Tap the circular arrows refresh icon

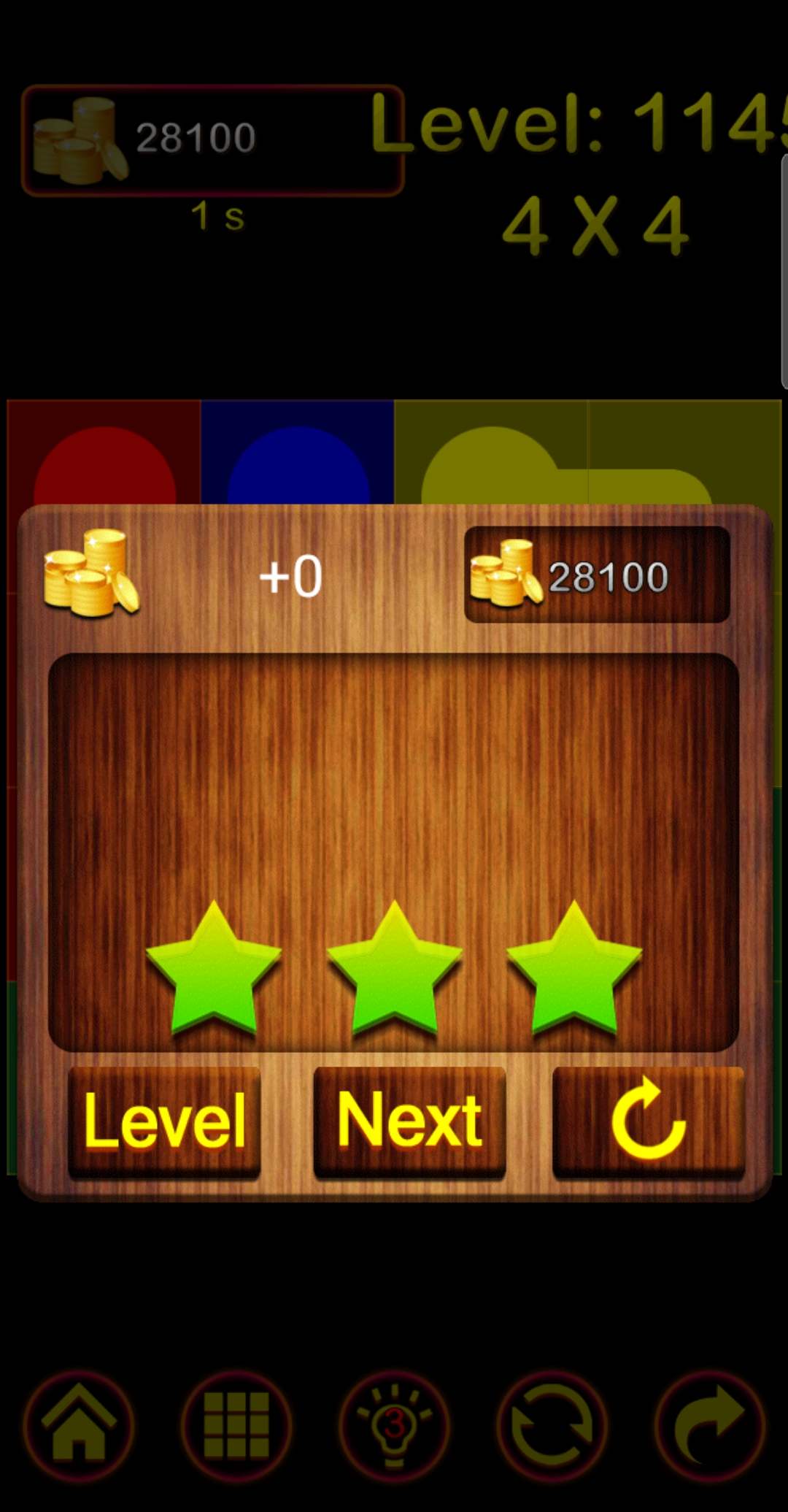[x=552, y=1424]
